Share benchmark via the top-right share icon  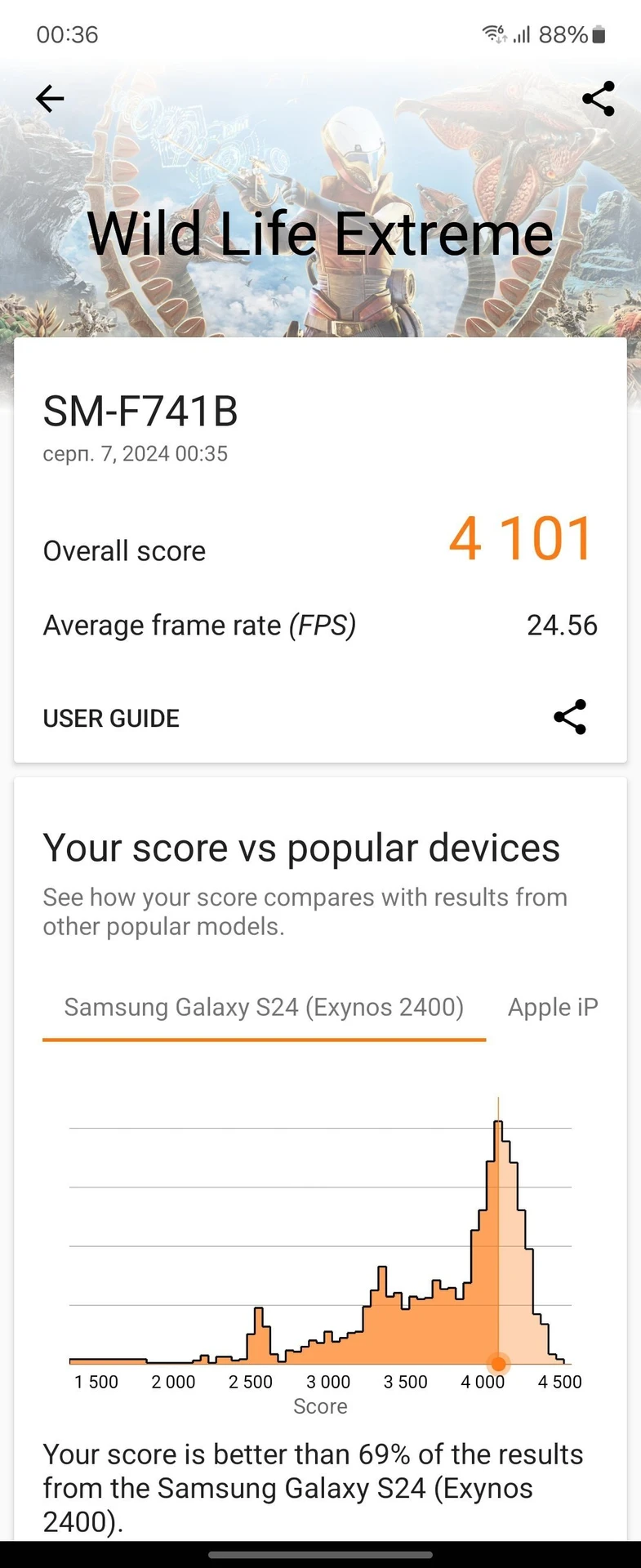pos(598,99)
